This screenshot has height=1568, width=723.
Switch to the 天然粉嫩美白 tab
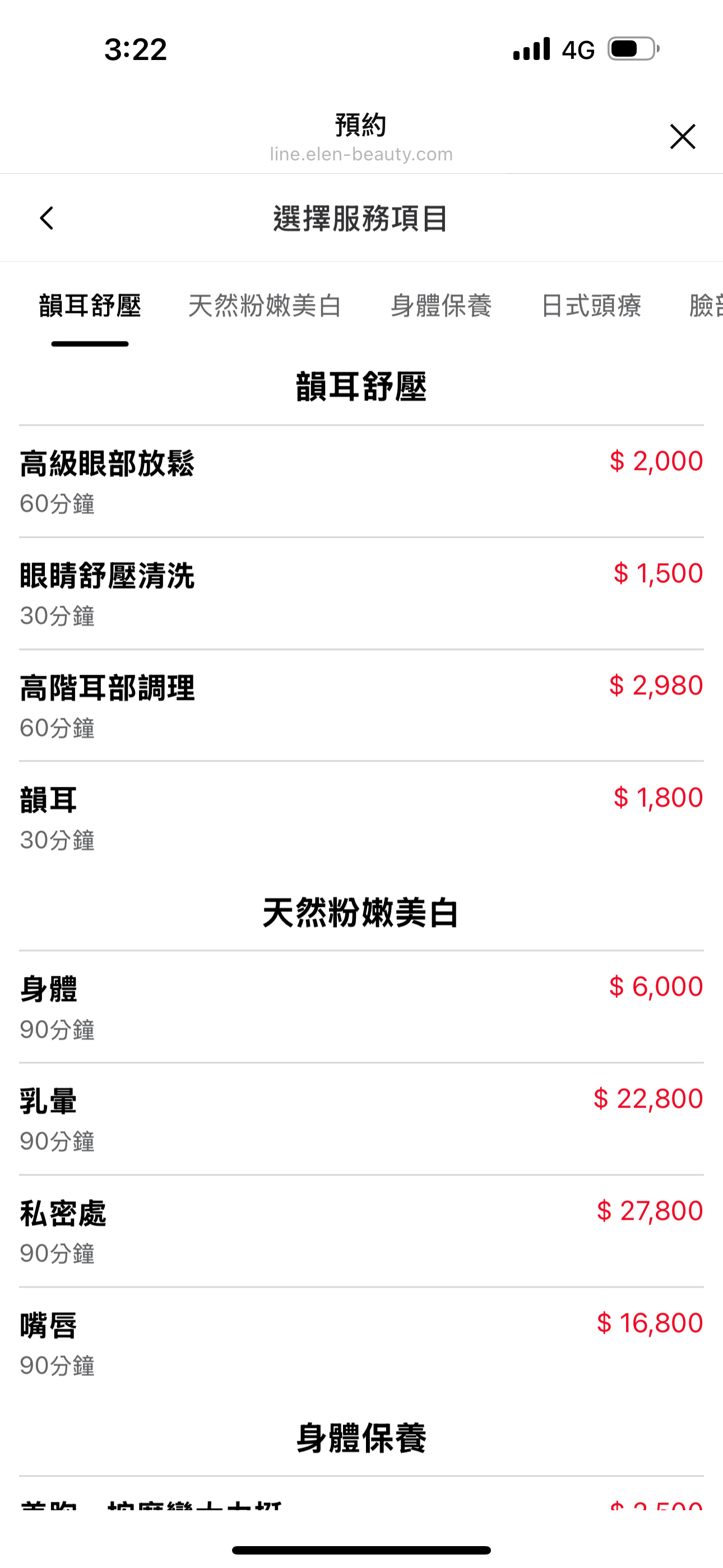click(x=265, y=306)
